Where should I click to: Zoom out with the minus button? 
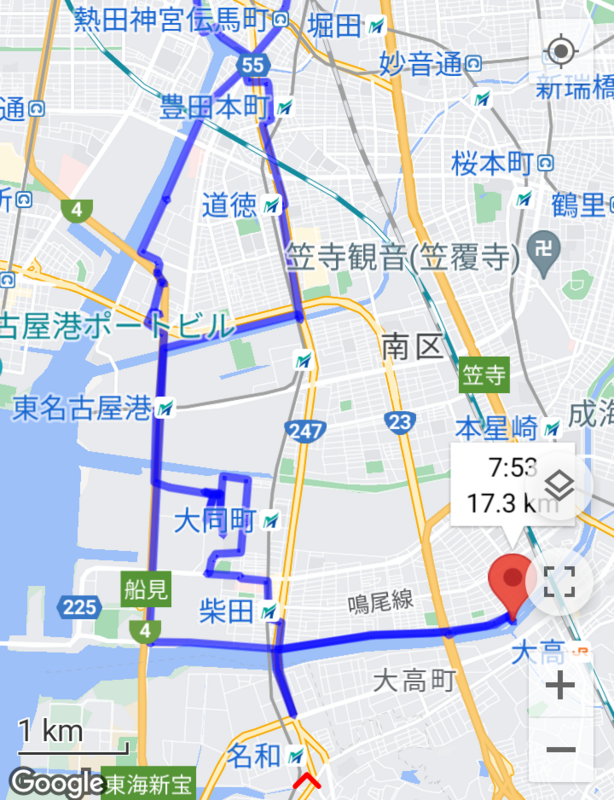(x=560, y=749)
